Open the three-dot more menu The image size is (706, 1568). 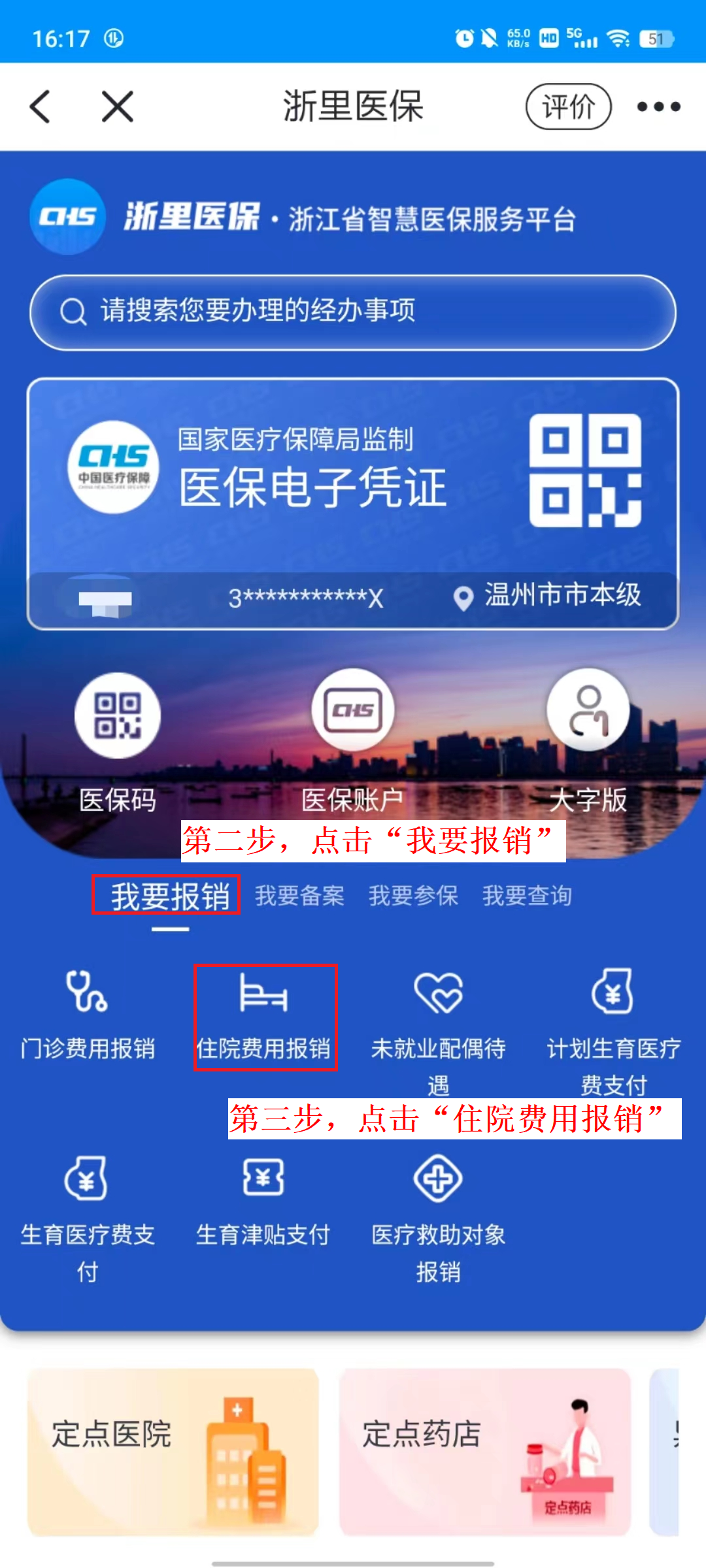click(658, 106)
